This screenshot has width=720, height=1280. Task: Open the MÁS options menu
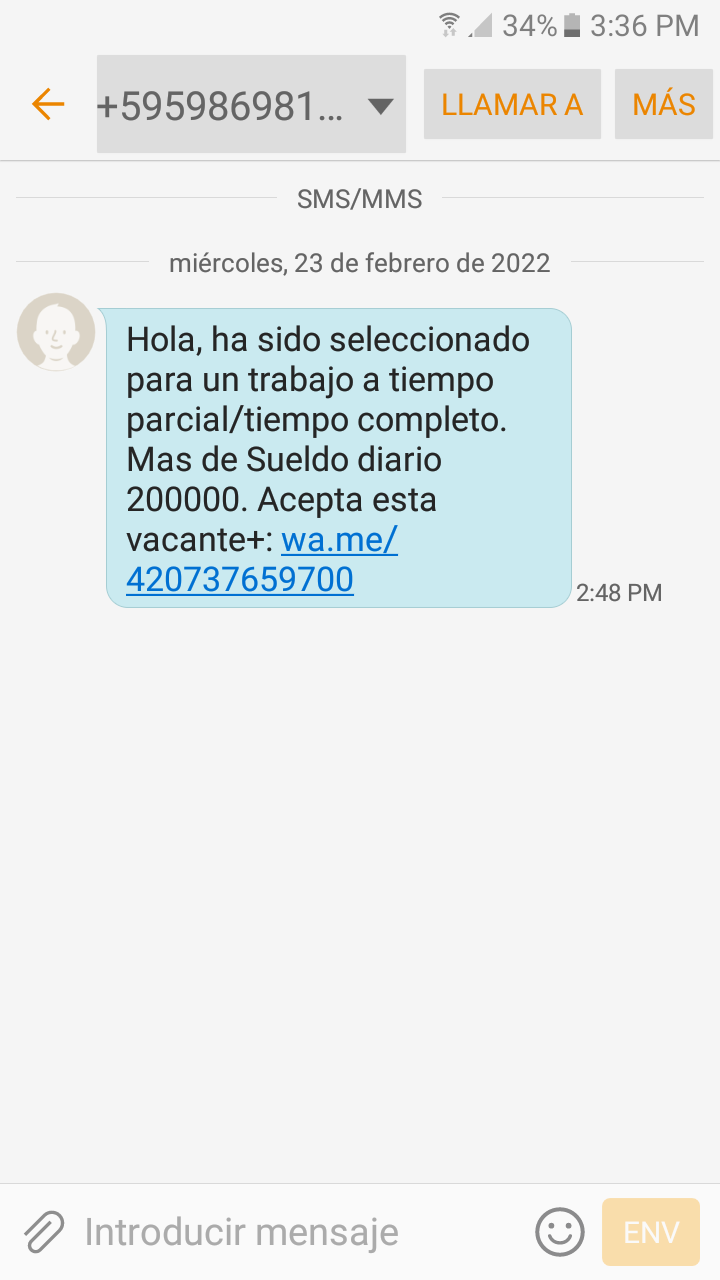664,104
